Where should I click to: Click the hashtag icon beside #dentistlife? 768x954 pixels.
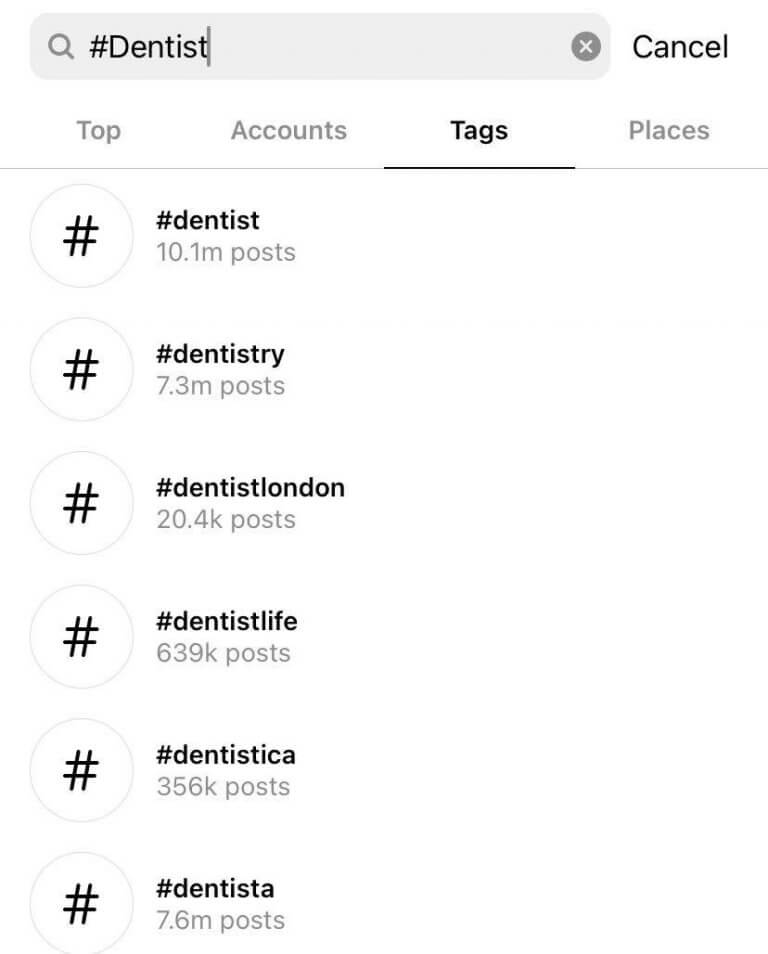click(x=81, y=637)
